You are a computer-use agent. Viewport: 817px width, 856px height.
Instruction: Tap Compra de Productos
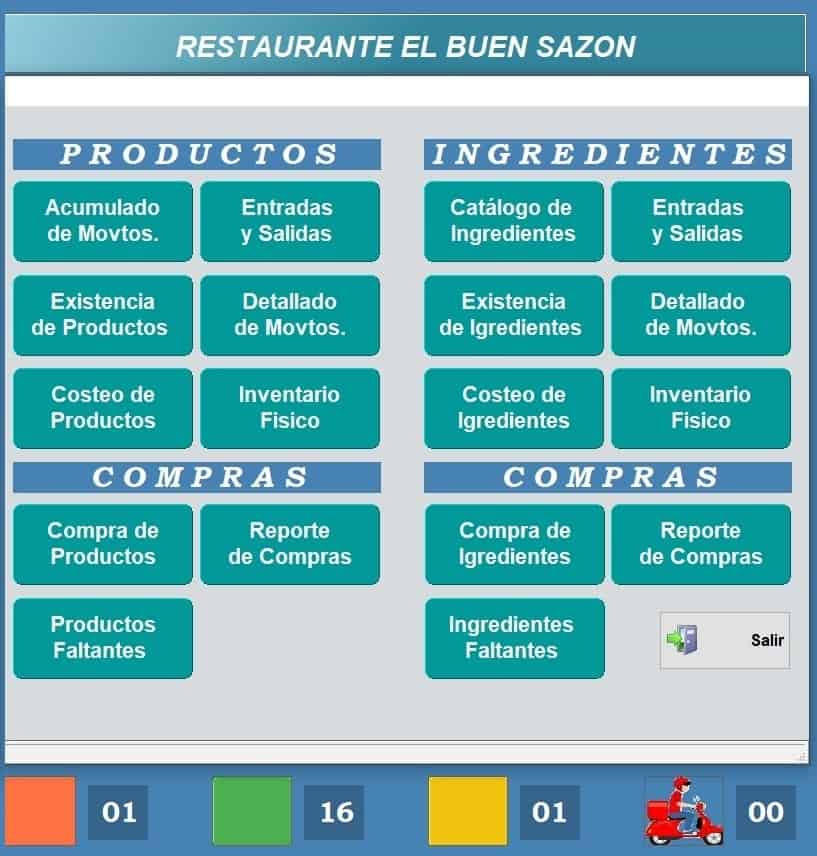pyautogui.click(x=103, y=544)
